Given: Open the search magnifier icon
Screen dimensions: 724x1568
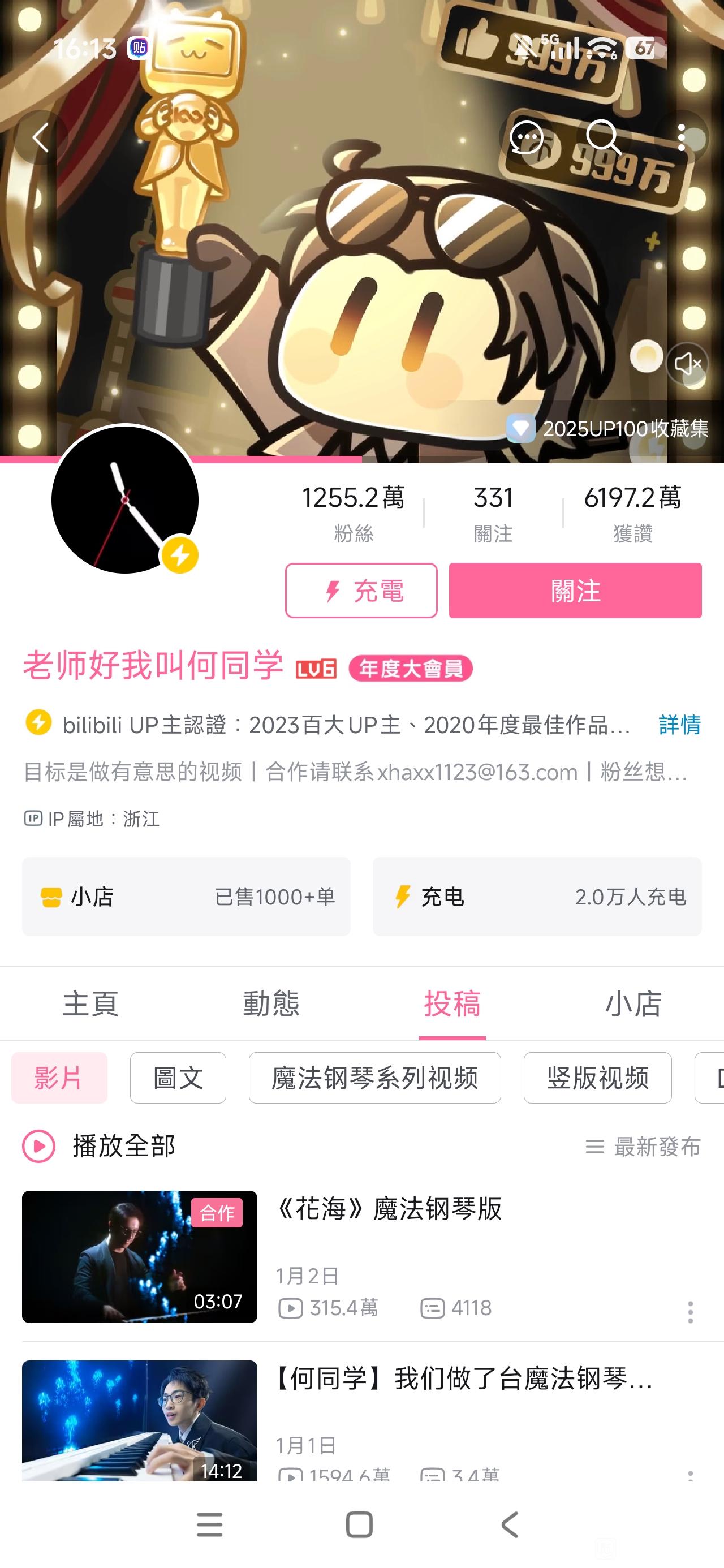Looking at the screenshot, I should coord(603,137).
